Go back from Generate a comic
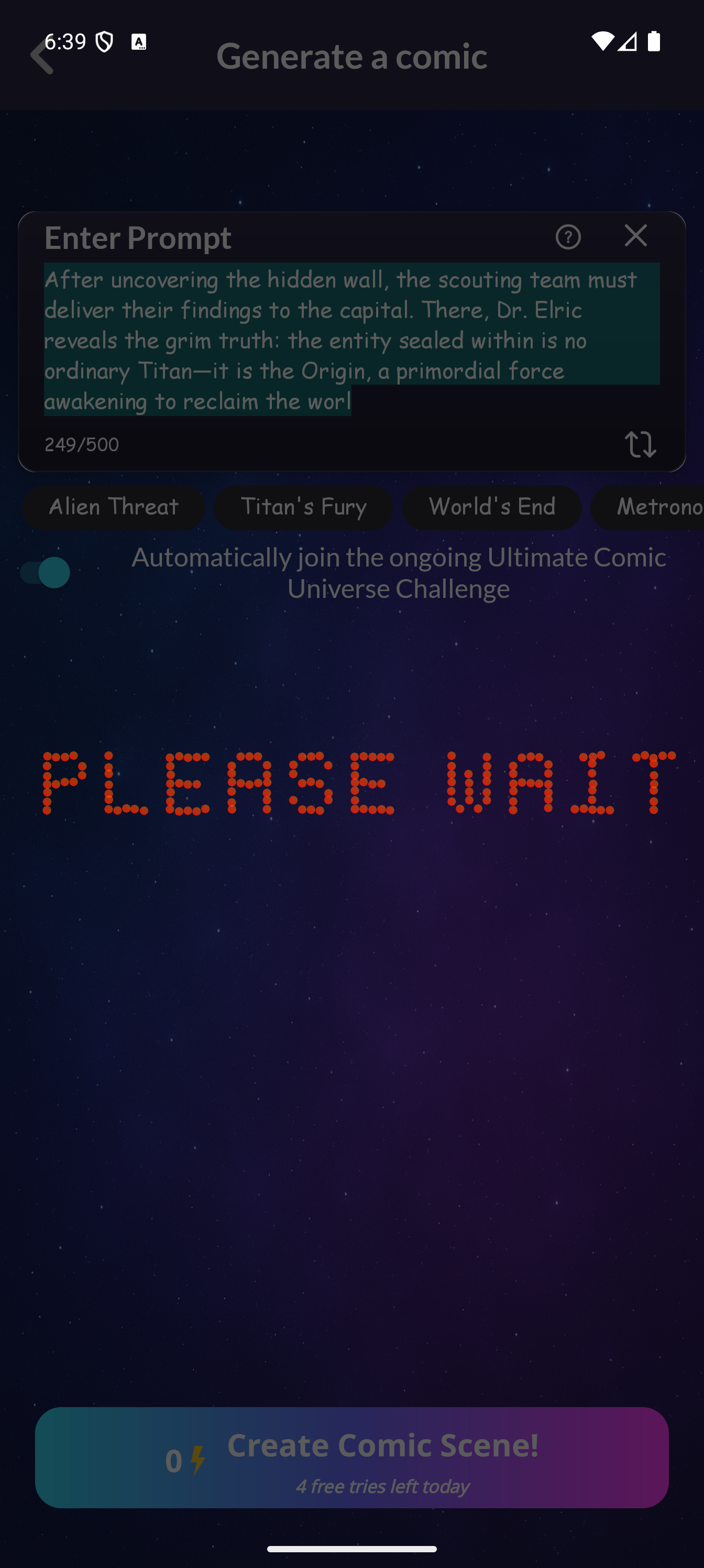704x1568 pixels. tap(41, 56)
